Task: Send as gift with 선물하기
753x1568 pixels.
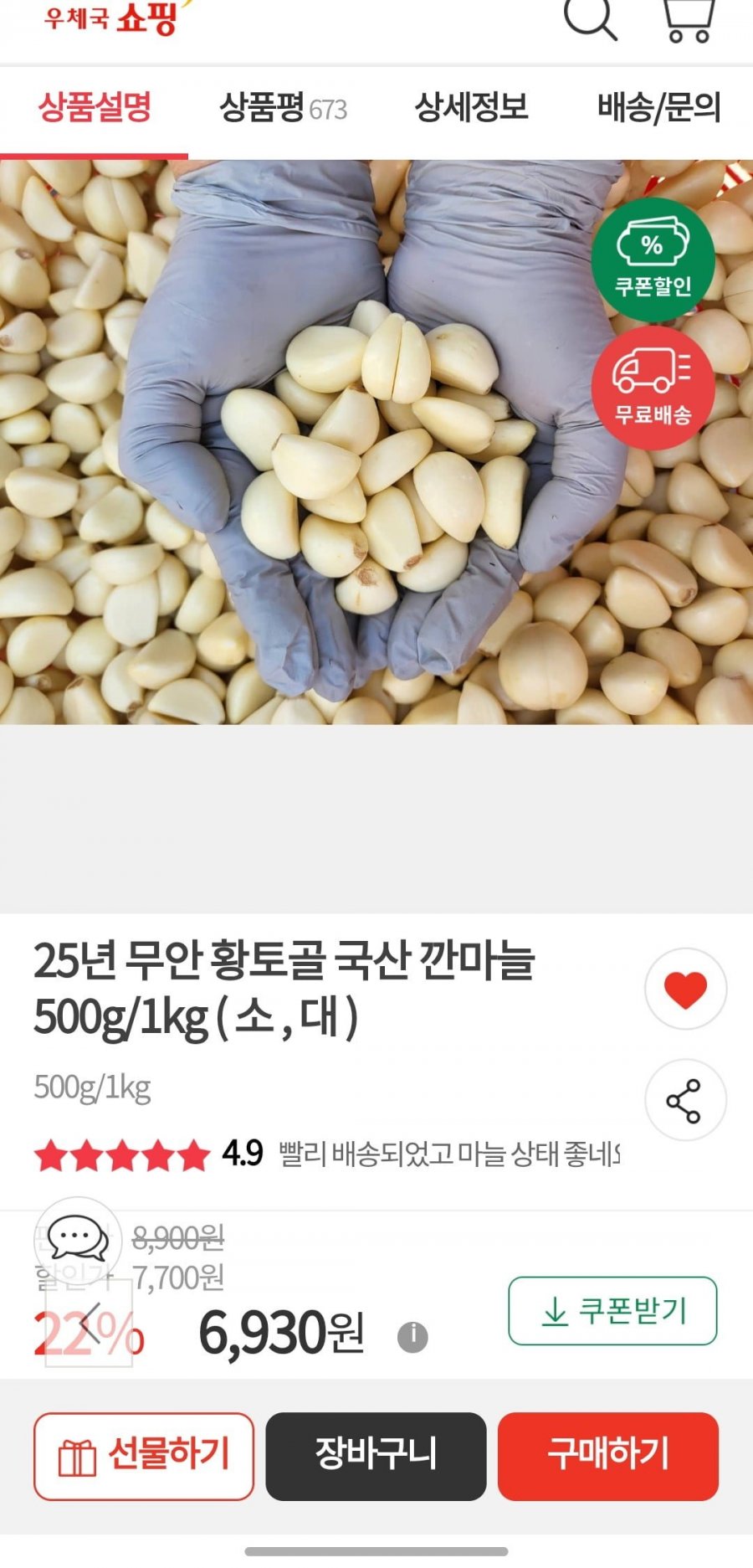Action: 144,1456
